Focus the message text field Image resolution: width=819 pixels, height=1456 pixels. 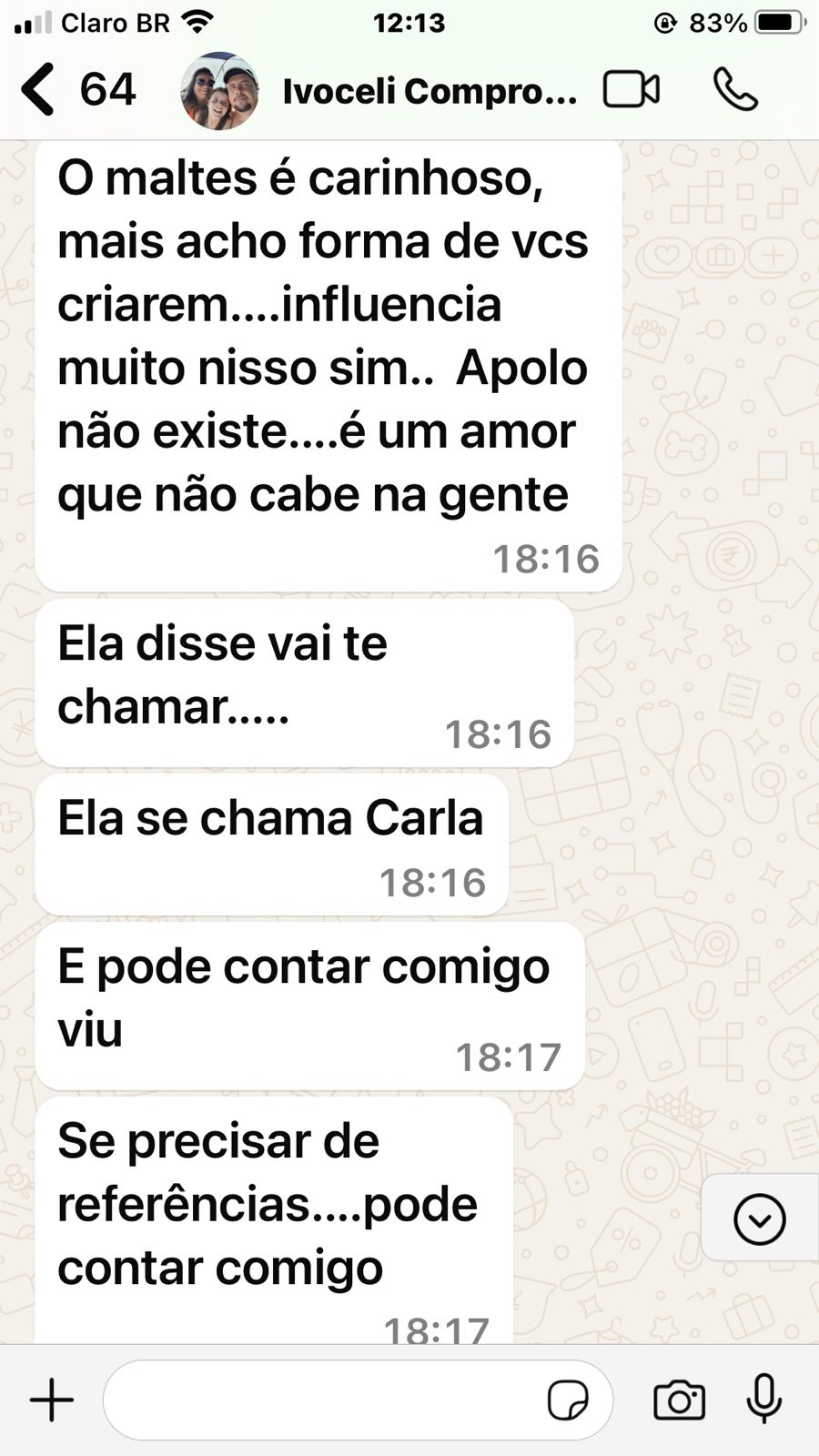[318, 1400]
